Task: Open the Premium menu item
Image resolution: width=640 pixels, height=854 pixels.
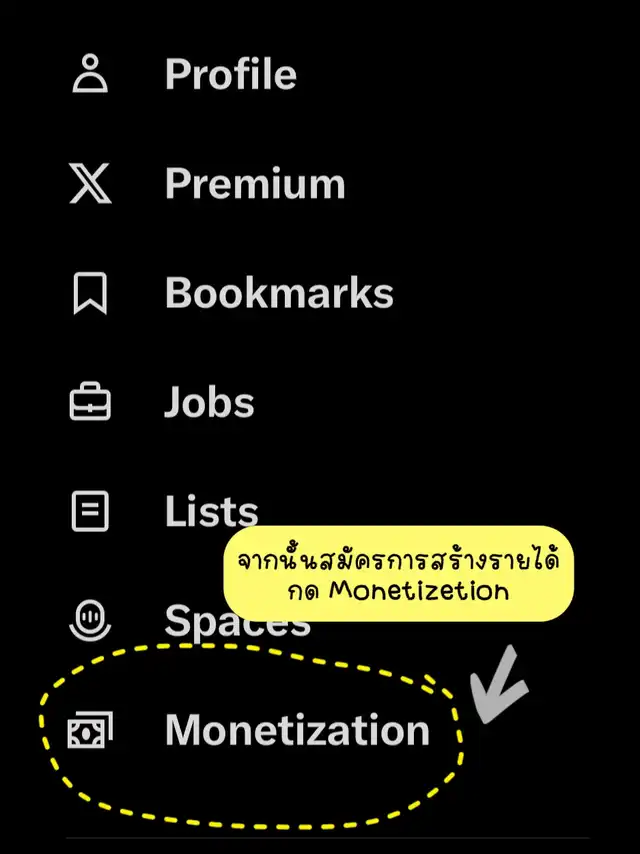Action: click(207, 184)
